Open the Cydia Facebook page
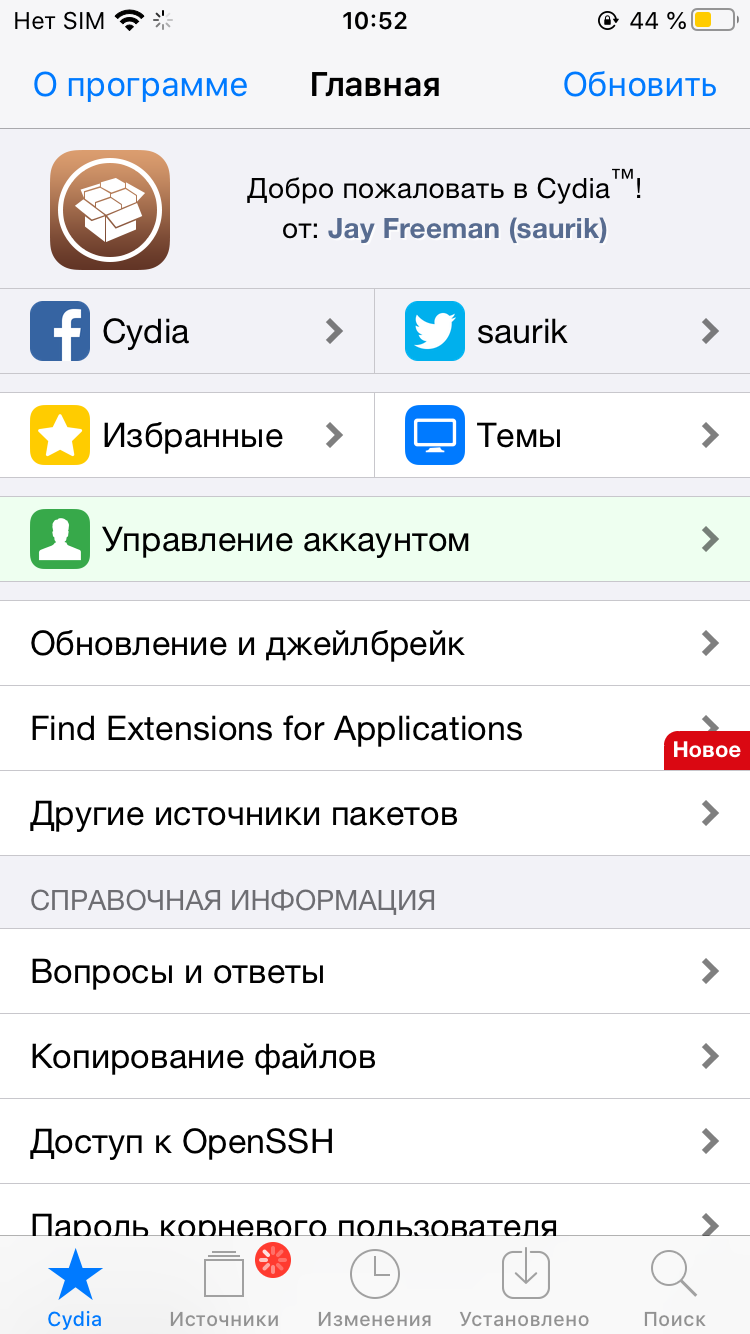This screenshot has width=750, height=1334. pyautogui.click(x=187, y=331)
